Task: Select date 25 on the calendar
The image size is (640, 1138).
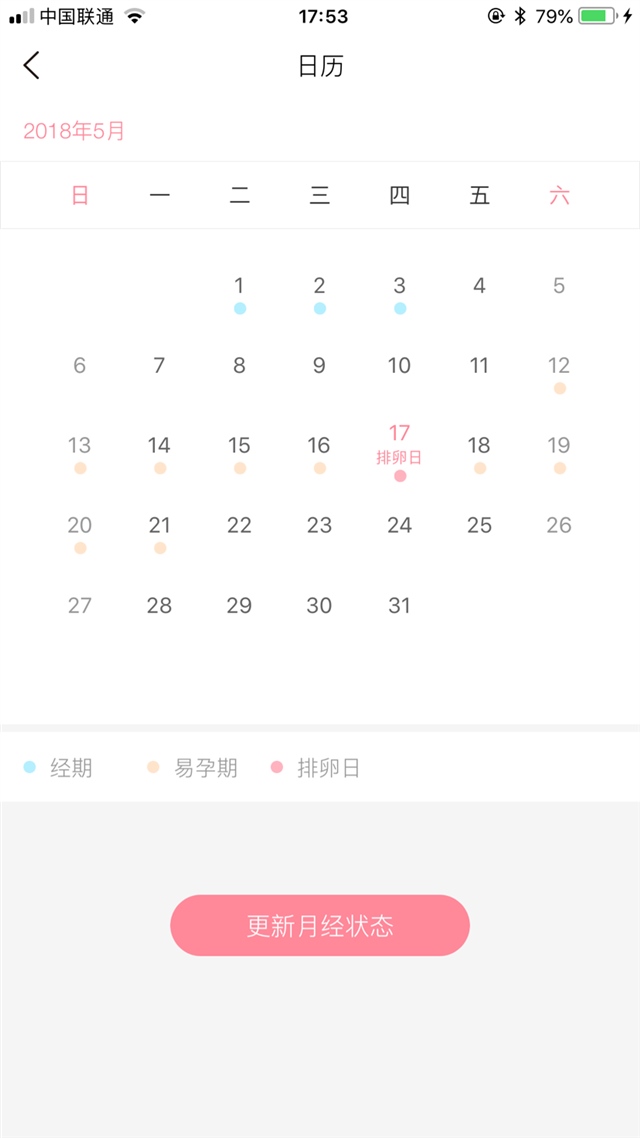Action: click(479, 525)
